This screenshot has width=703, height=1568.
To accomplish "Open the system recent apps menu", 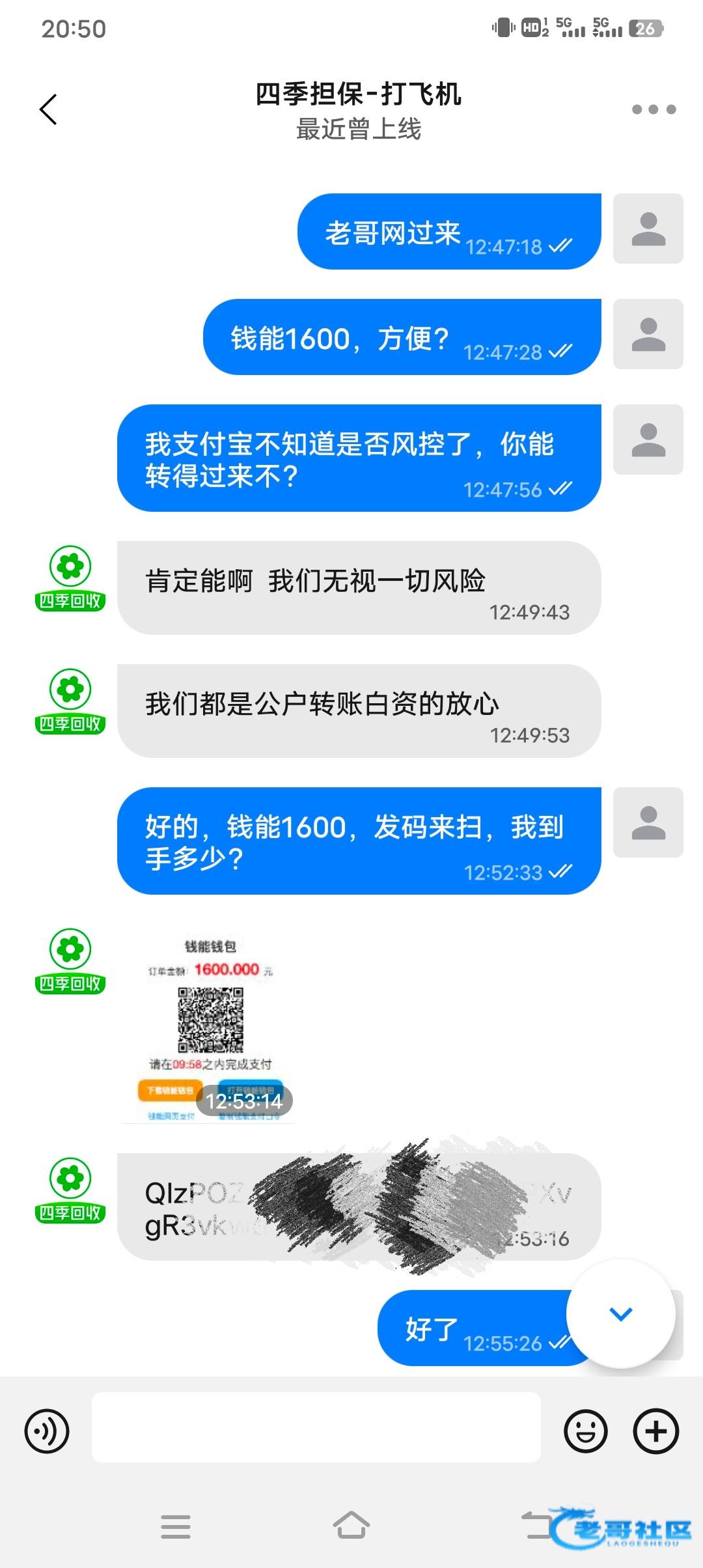I will click(176, 1526).
